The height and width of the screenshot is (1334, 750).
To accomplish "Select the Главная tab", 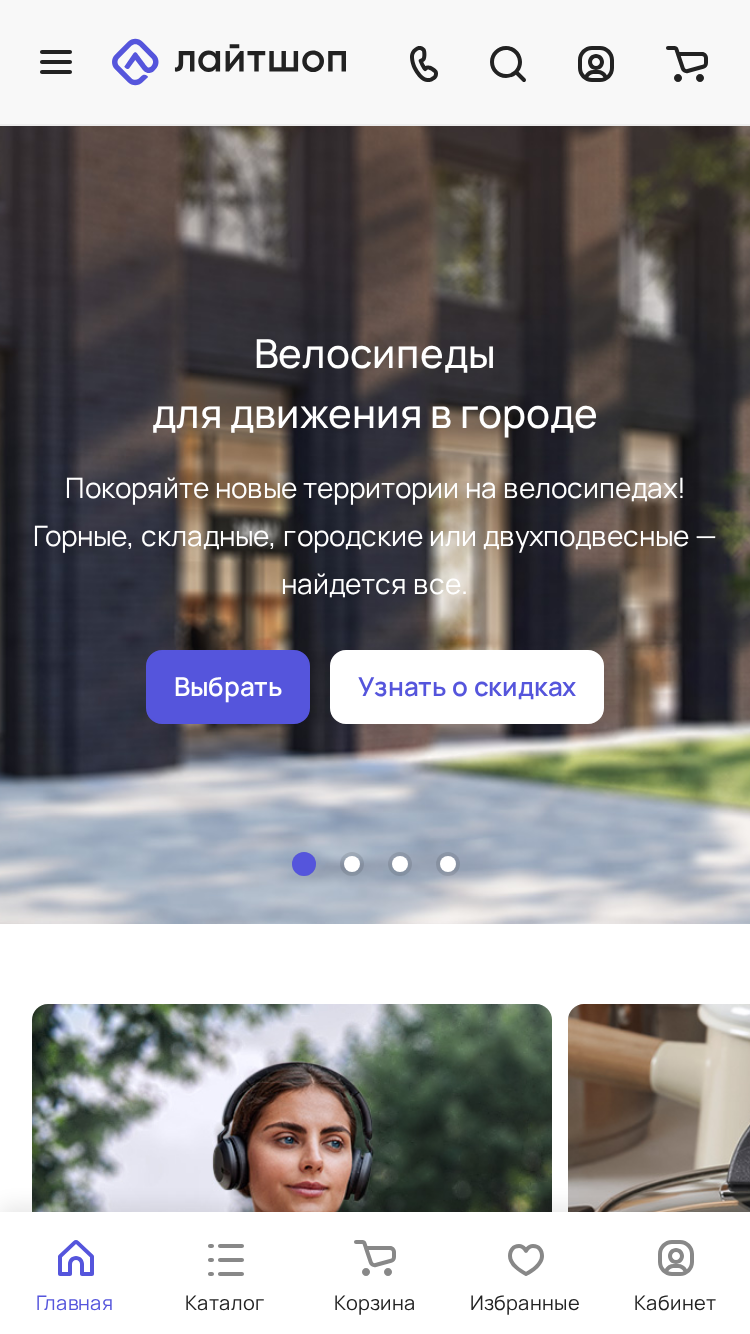I will pyautogui.click(x=75, y=1276).
